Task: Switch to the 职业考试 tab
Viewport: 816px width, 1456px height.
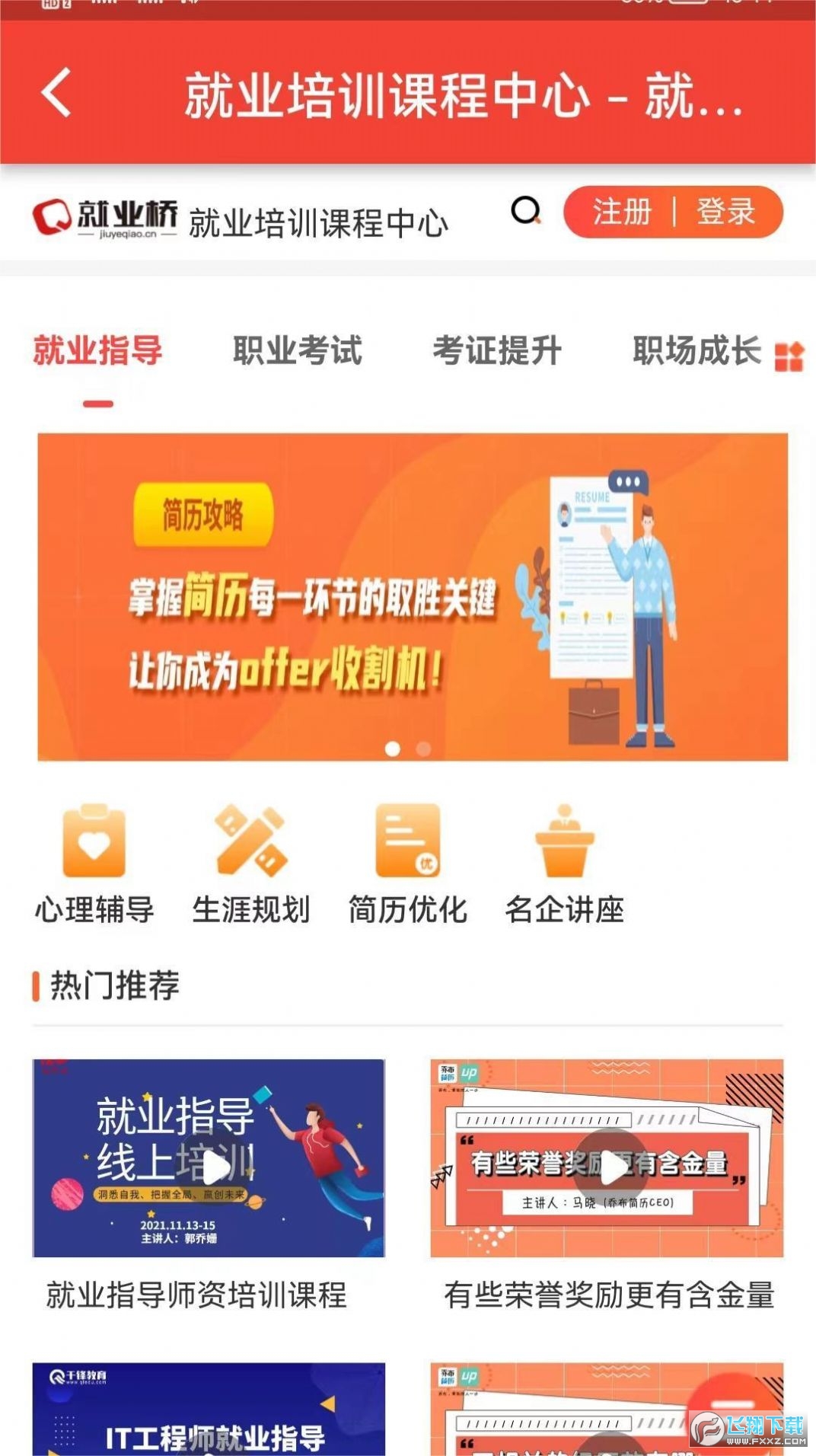Action: pos(295,352)
